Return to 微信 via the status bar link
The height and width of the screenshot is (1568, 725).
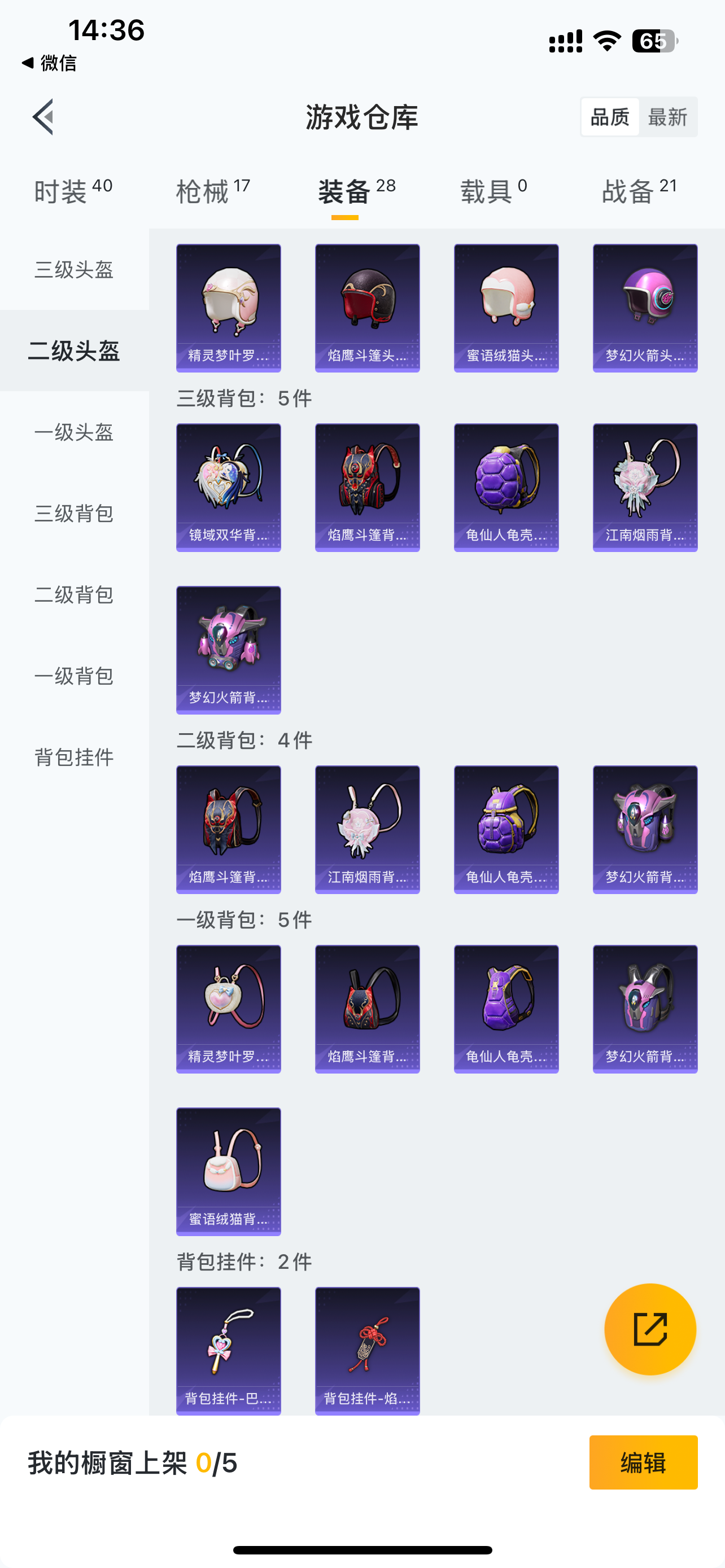click(49, 63)
